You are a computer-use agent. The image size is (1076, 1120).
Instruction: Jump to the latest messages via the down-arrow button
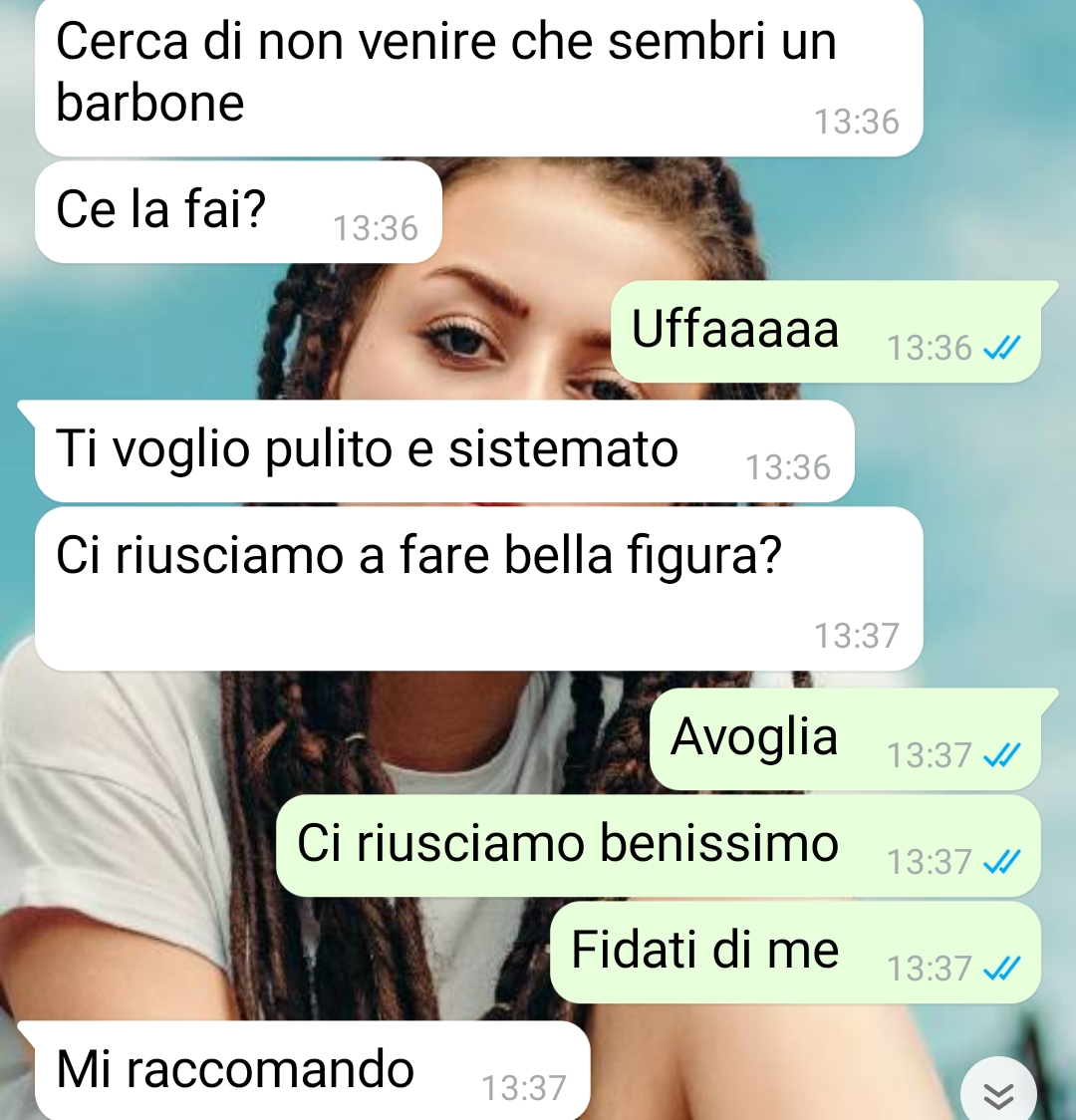tap(998, 1094)
